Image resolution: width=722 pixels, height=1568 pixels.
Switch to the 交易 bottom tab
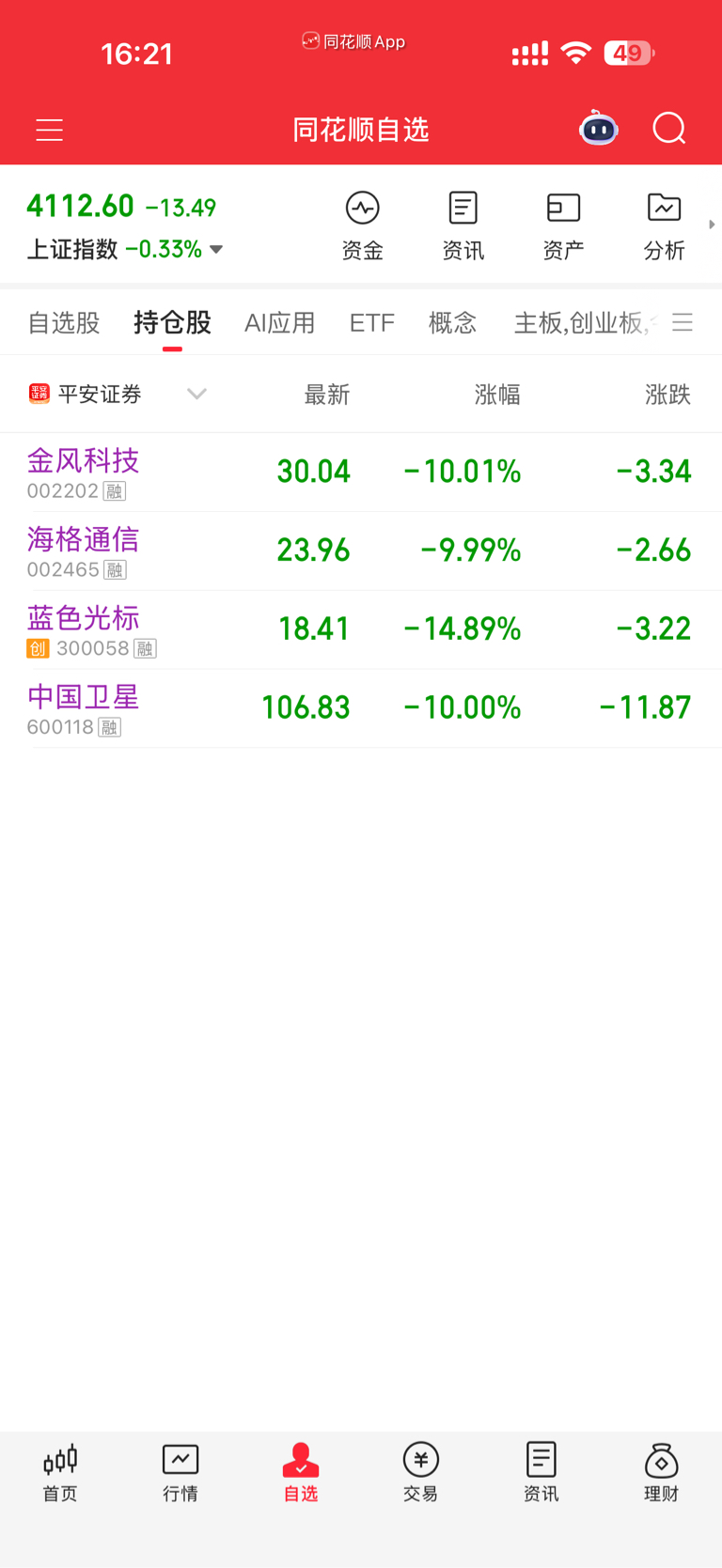[421, 1472]
